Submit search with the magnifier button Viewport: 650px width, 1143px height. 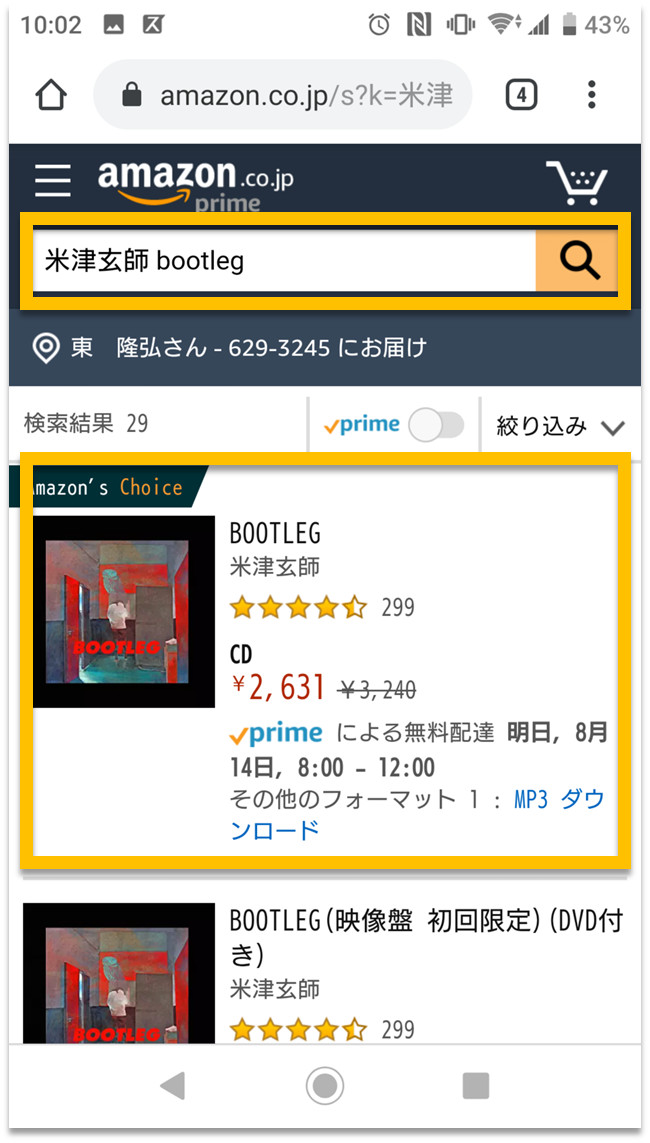click(x=578, y=260)
